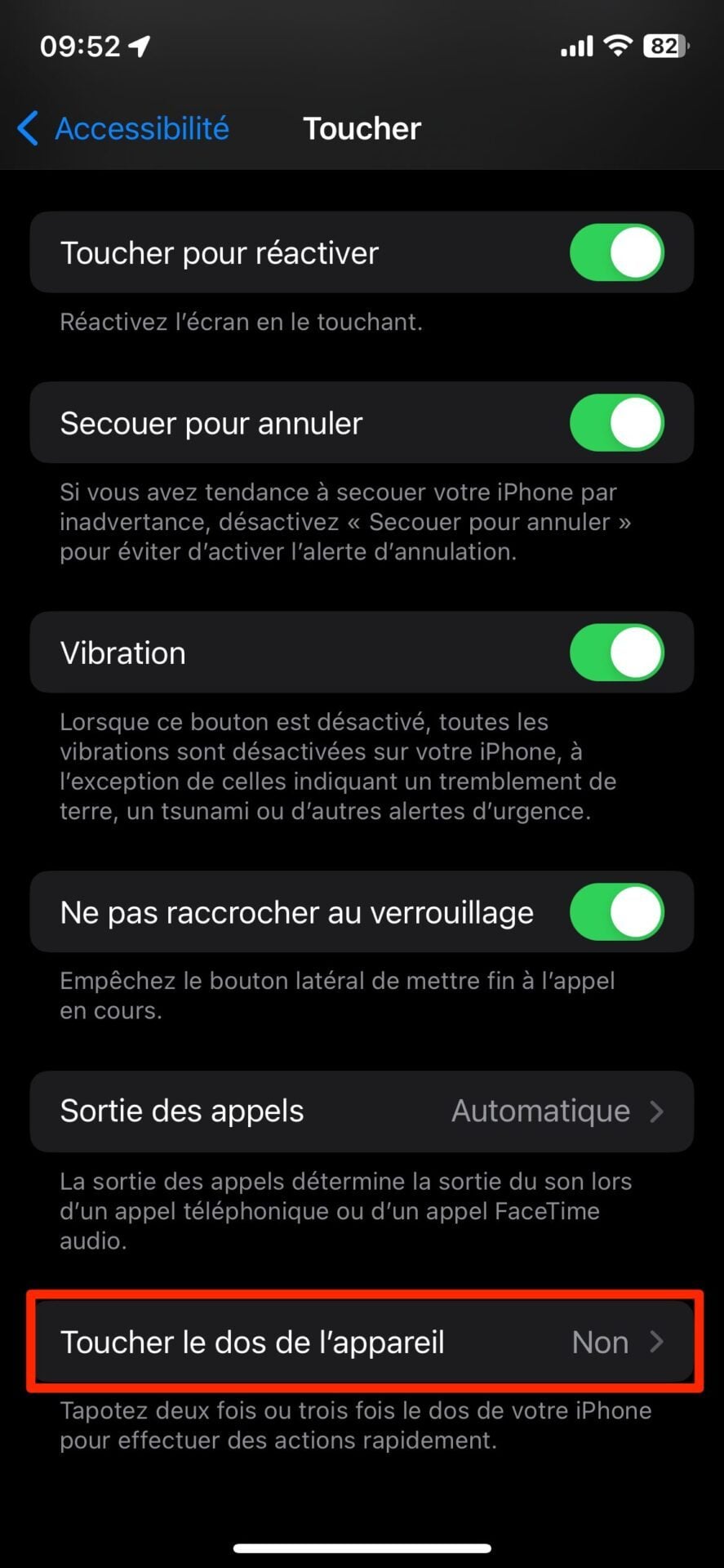Toggle the Vibration switch
The height and width of the screenshot is (1568, 724).
coord(616,653)
